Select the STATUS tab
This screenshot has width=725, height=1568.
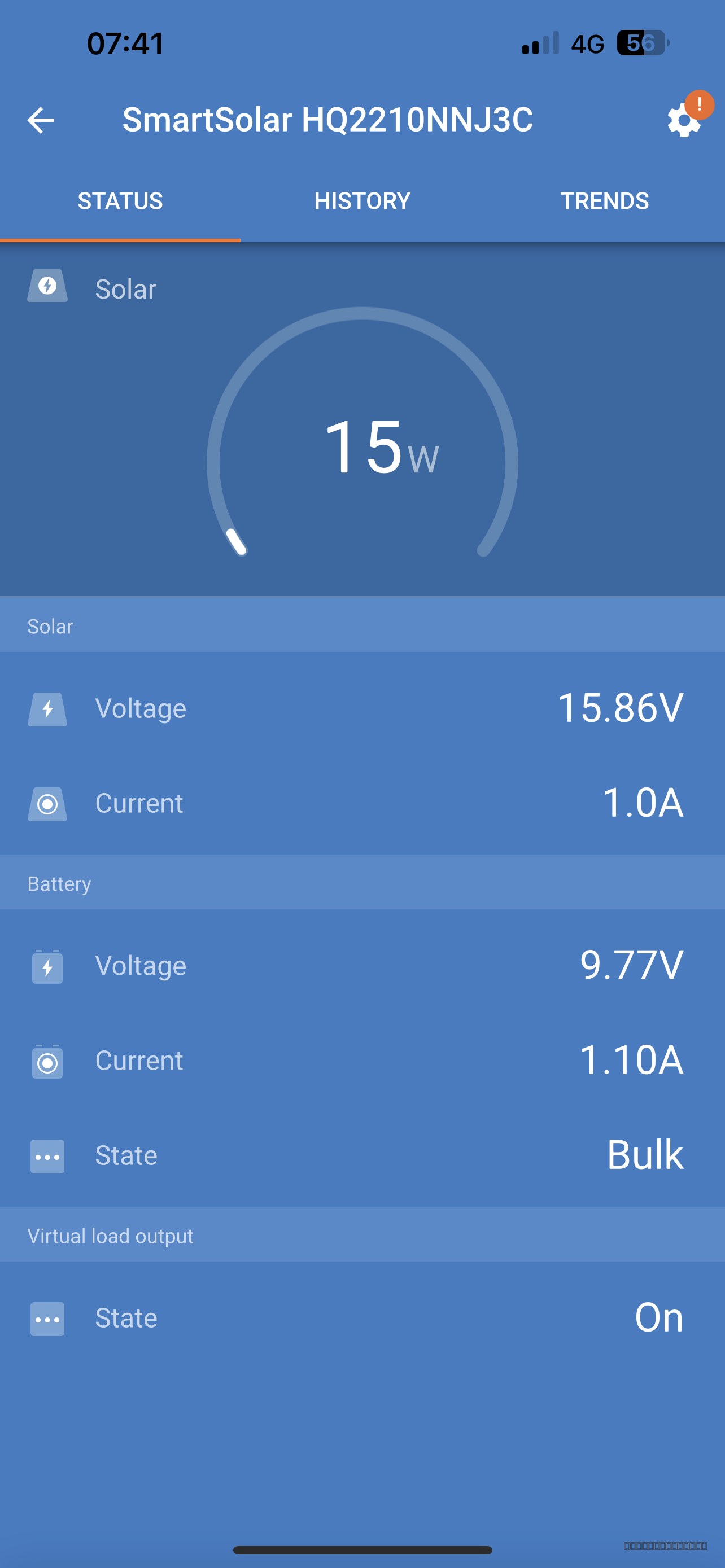point(120,201)
